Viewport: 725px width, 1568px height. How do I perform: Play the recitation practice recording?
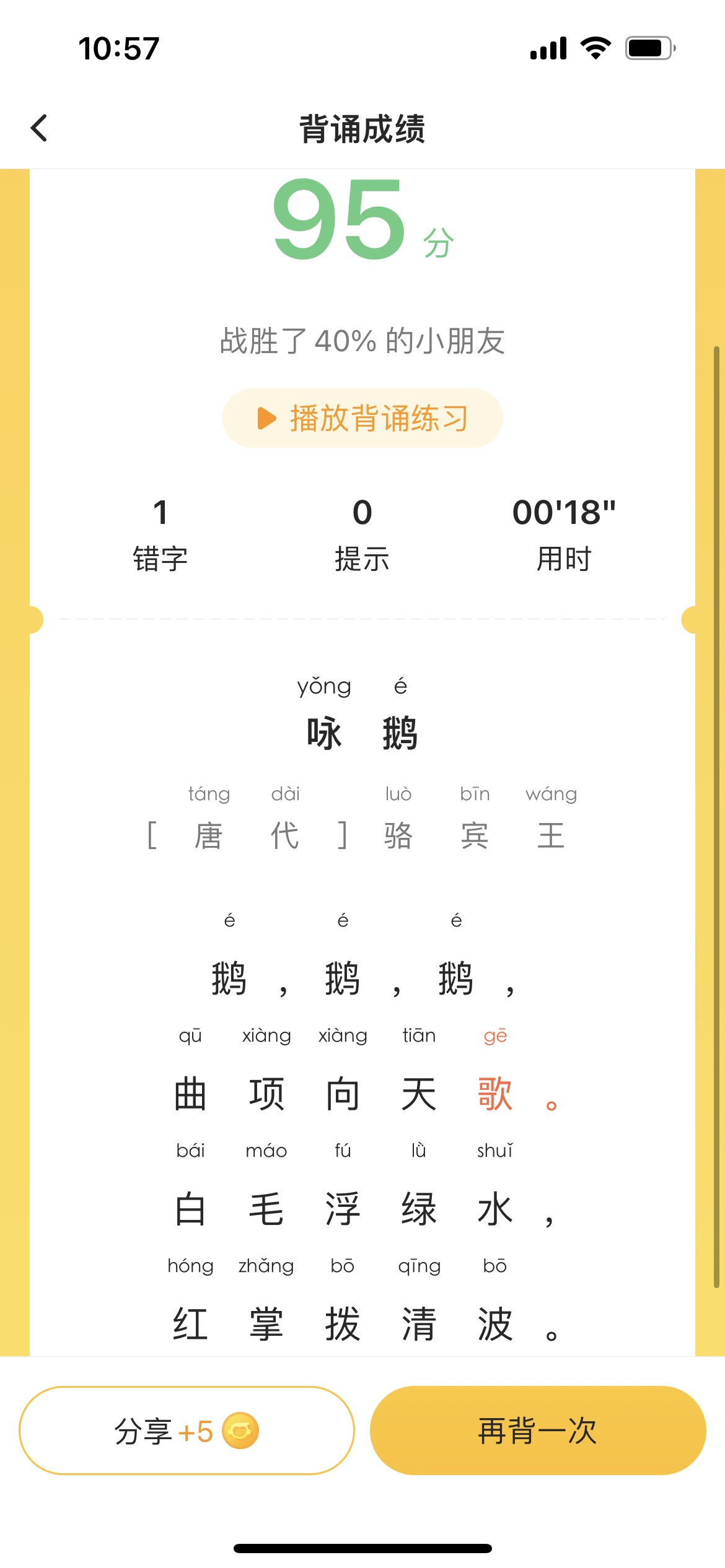362,418
